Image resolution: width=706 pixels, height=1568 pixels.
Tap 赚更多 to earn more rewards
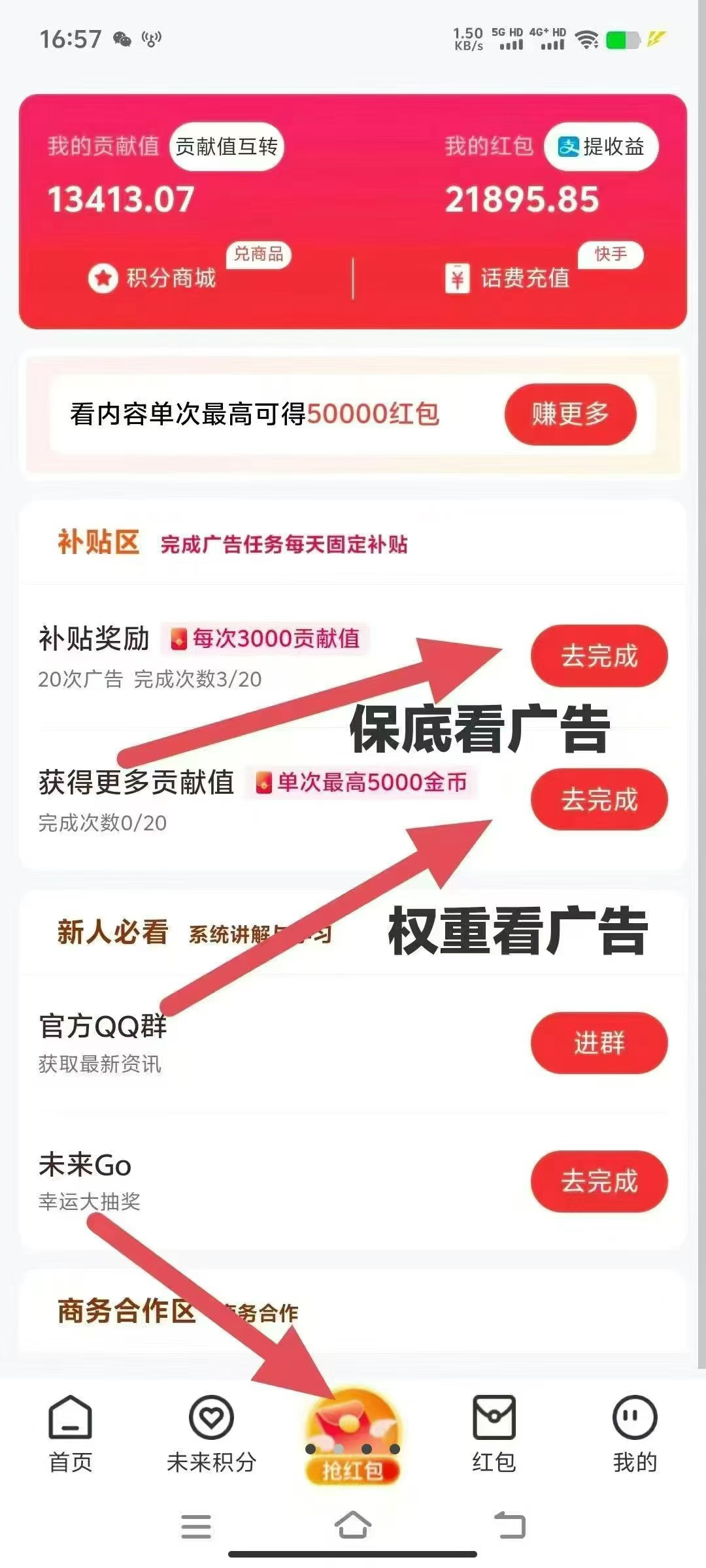570,416
